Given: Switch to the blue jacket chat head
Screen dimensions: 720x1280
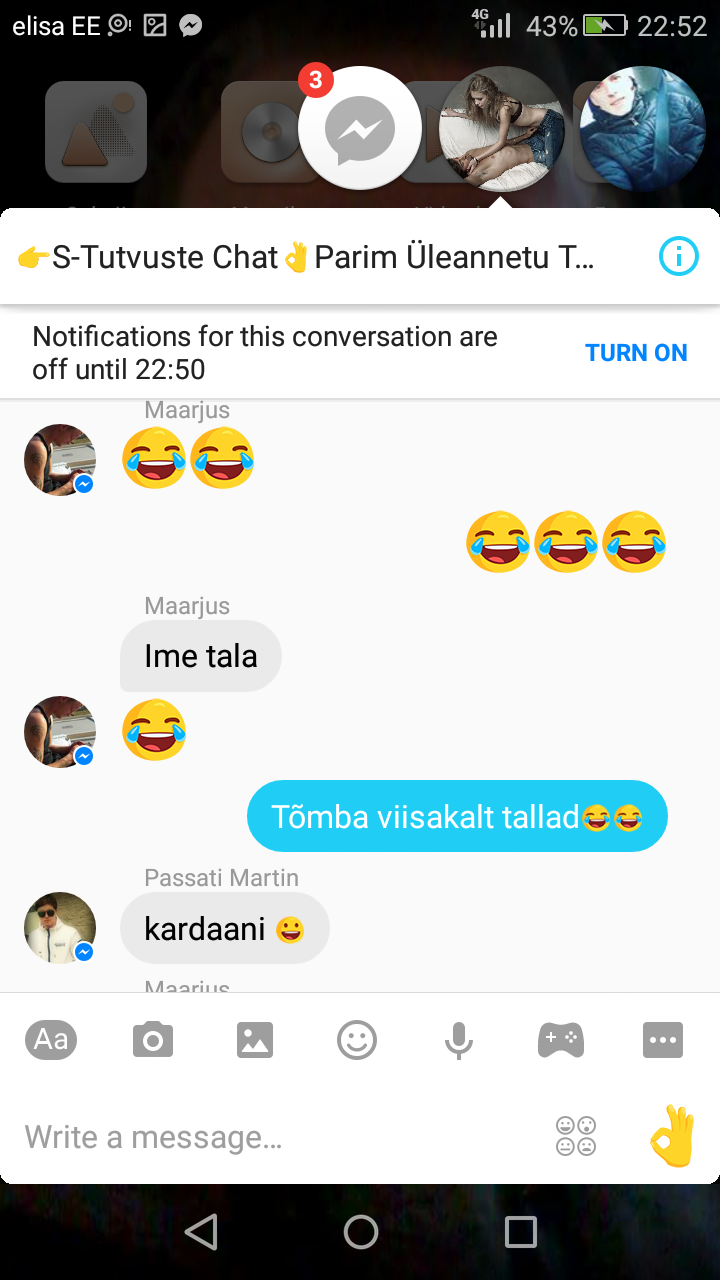Looking at the screenshot, I should [642, 128].
